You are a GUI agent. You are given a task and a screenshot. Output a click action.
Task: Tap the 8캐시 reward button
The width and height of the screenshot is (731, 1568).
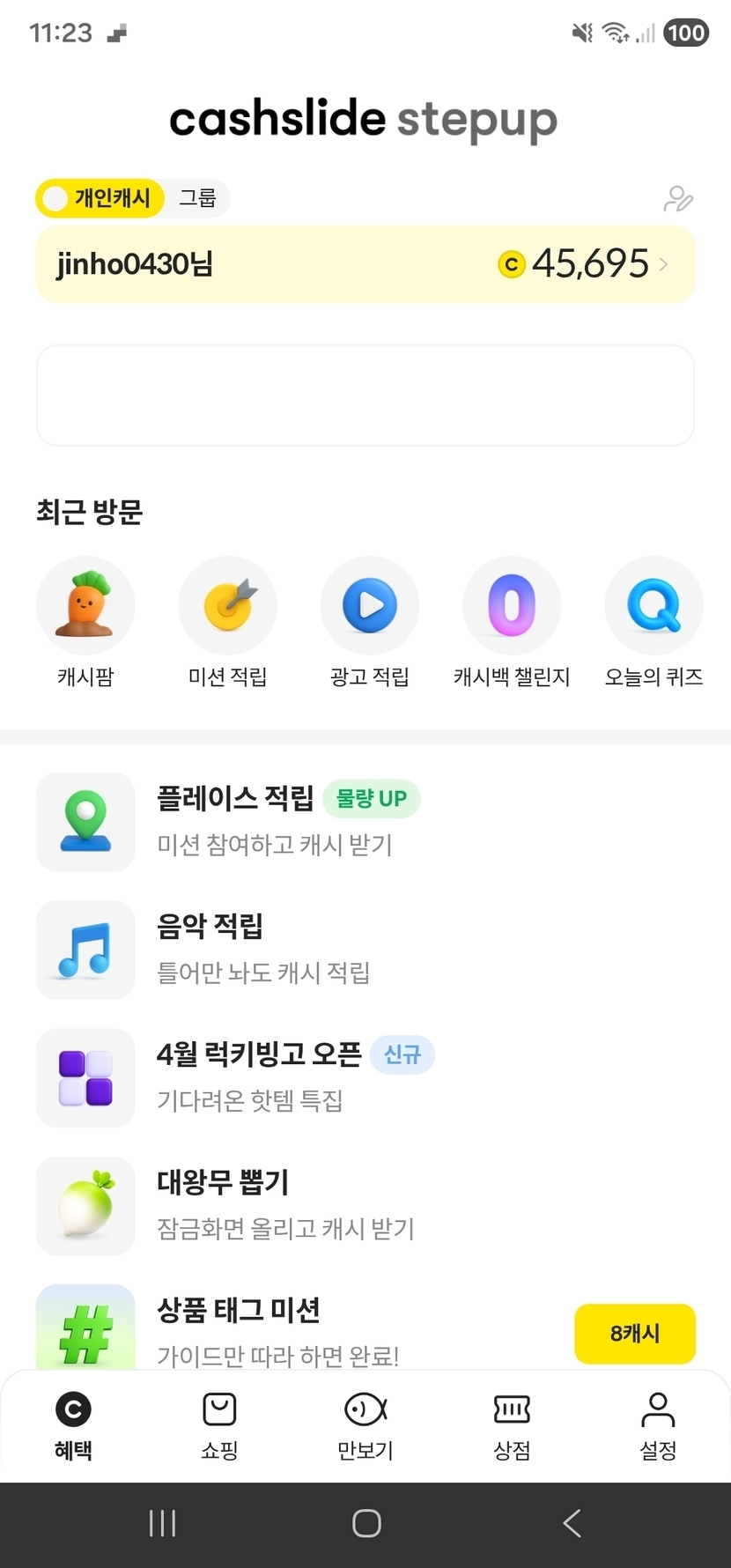pos(634,1333)
